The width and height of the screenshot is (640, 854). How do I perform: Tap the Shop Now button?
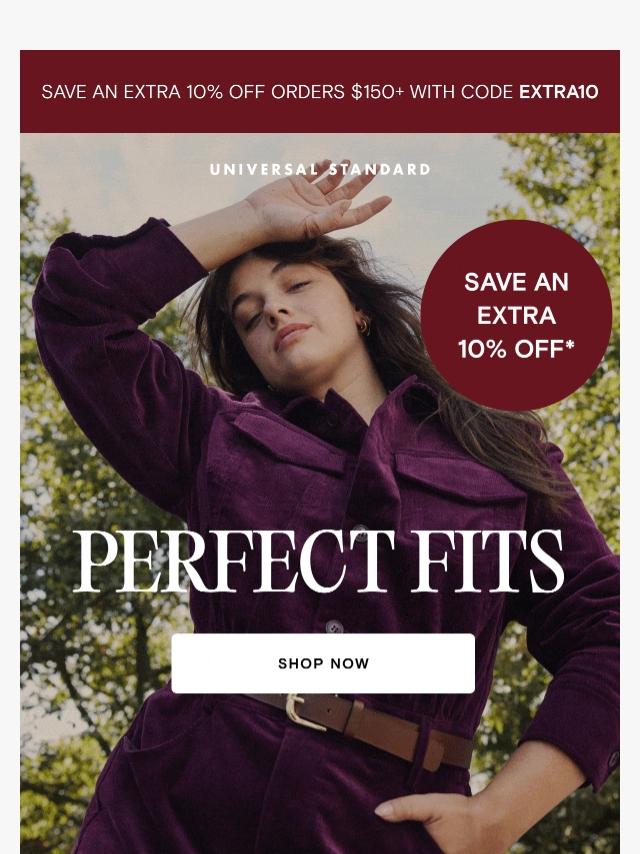[323, 663]
